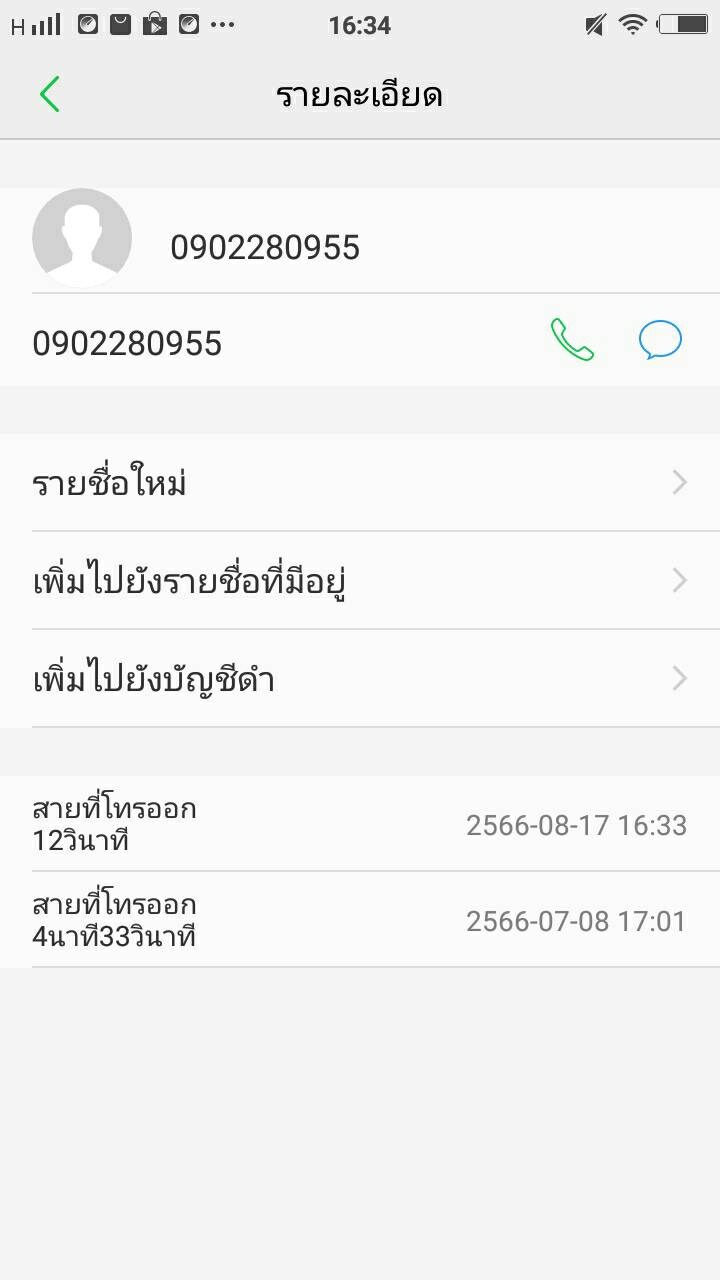
Task: Open outgoing call log from 2566-08-17 16:33
Action: [360, 824]
